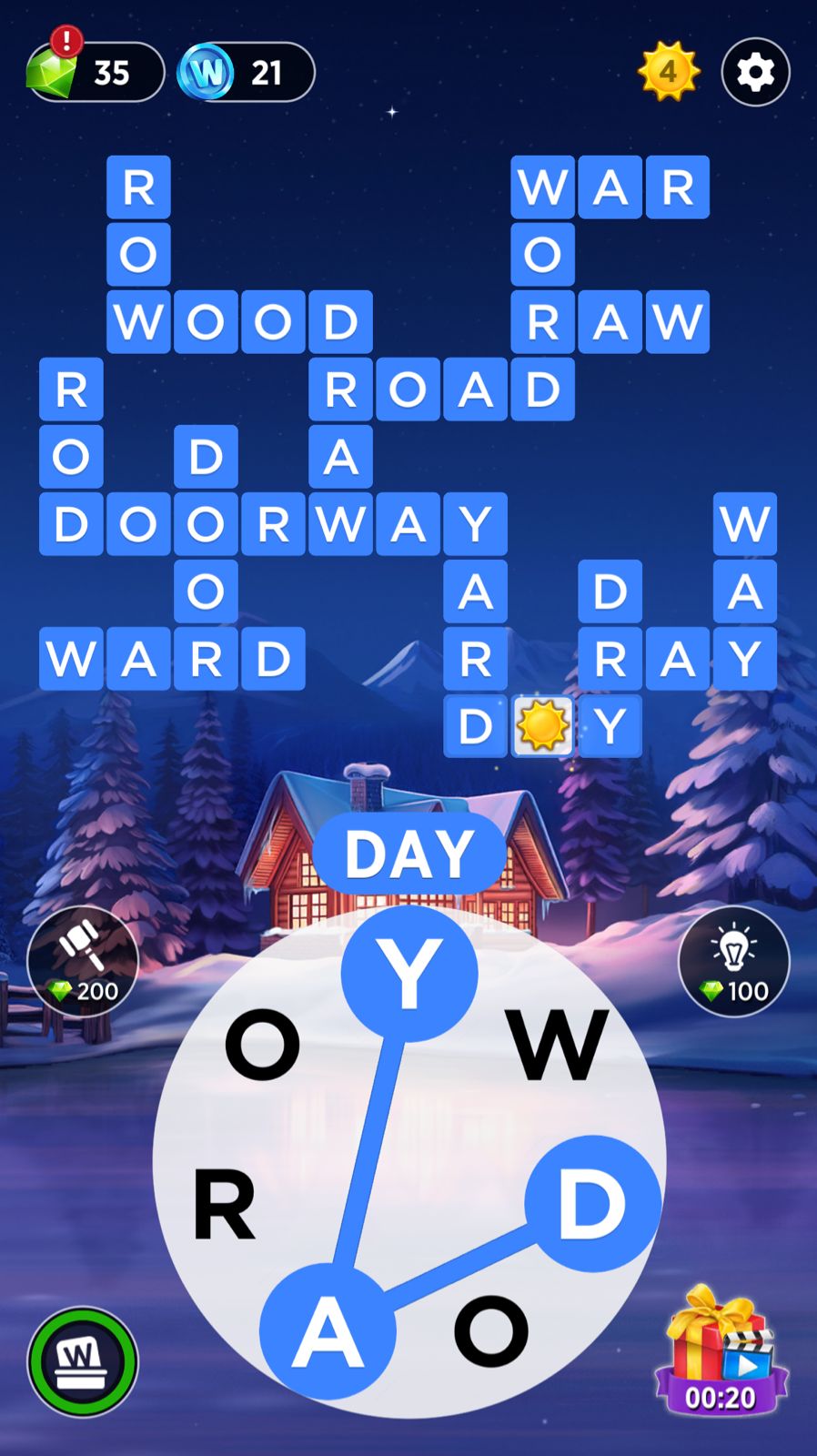Open the W coins counter
The height and width of the screenshot is (1456, 817).
click(x=246, y=72)
